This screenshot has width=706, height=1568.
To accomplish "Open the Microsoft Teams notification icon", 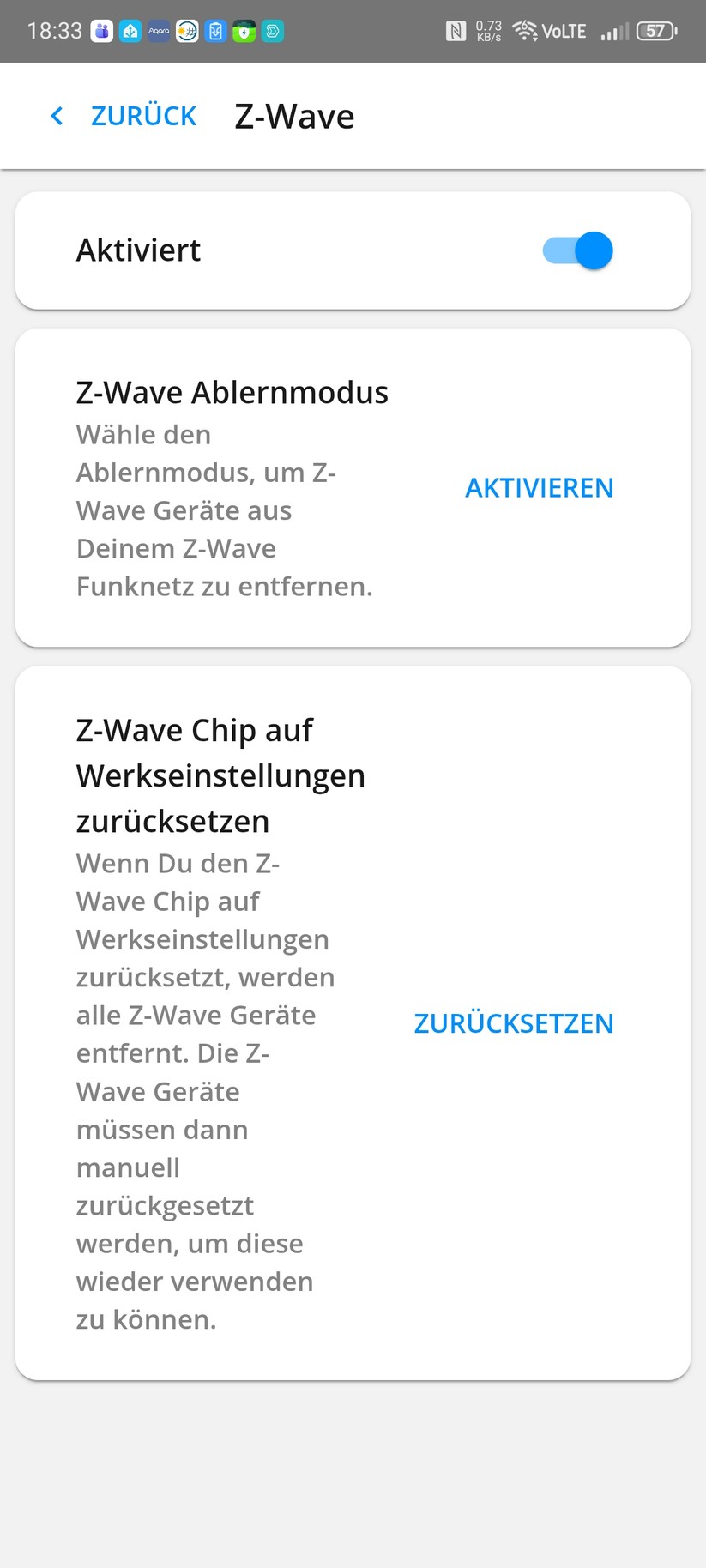I will [x=101, y=31].
